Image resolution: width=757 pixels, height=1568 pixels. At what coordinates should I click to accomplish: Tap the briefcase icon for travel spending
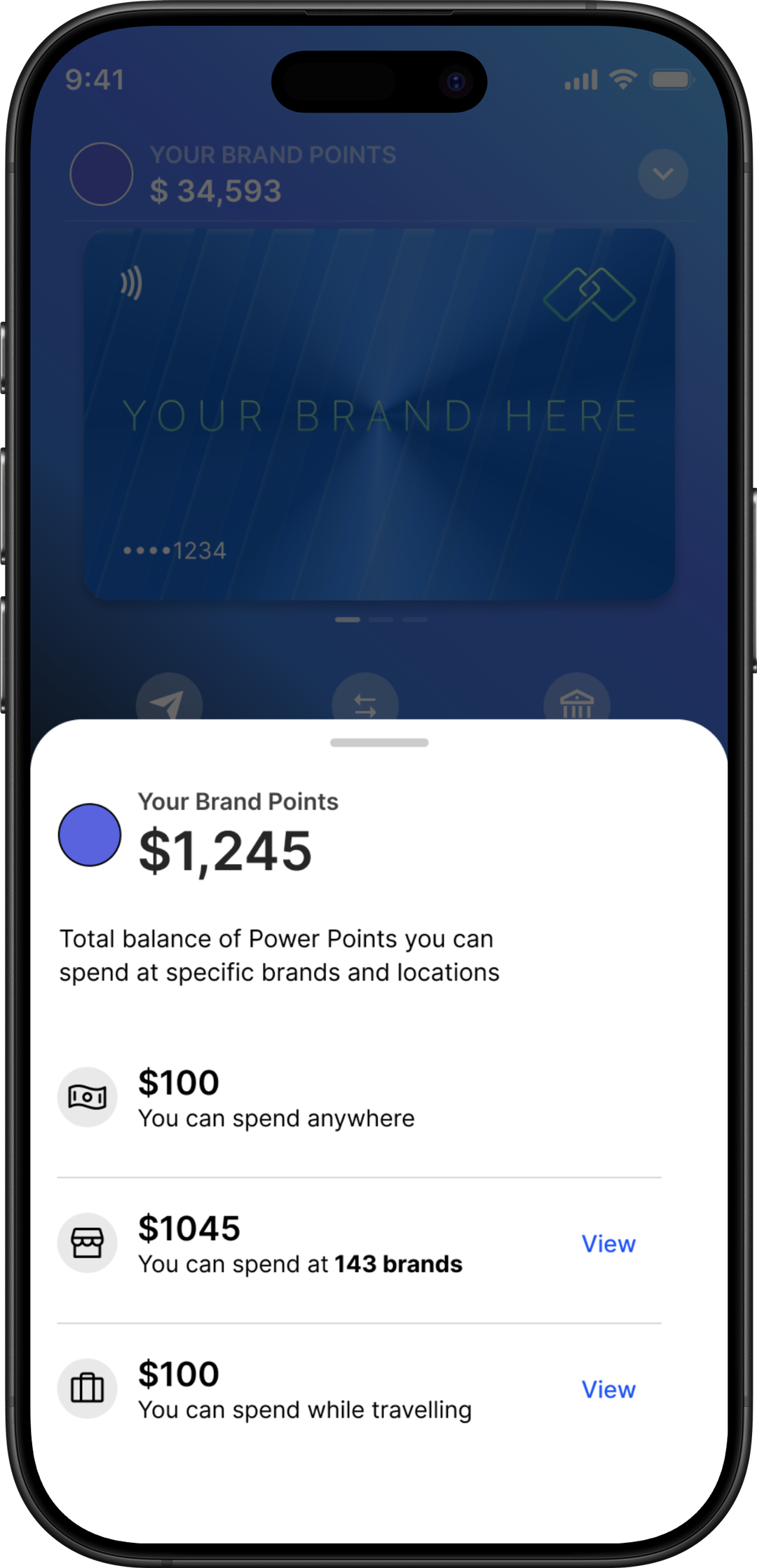point(87,1388)
